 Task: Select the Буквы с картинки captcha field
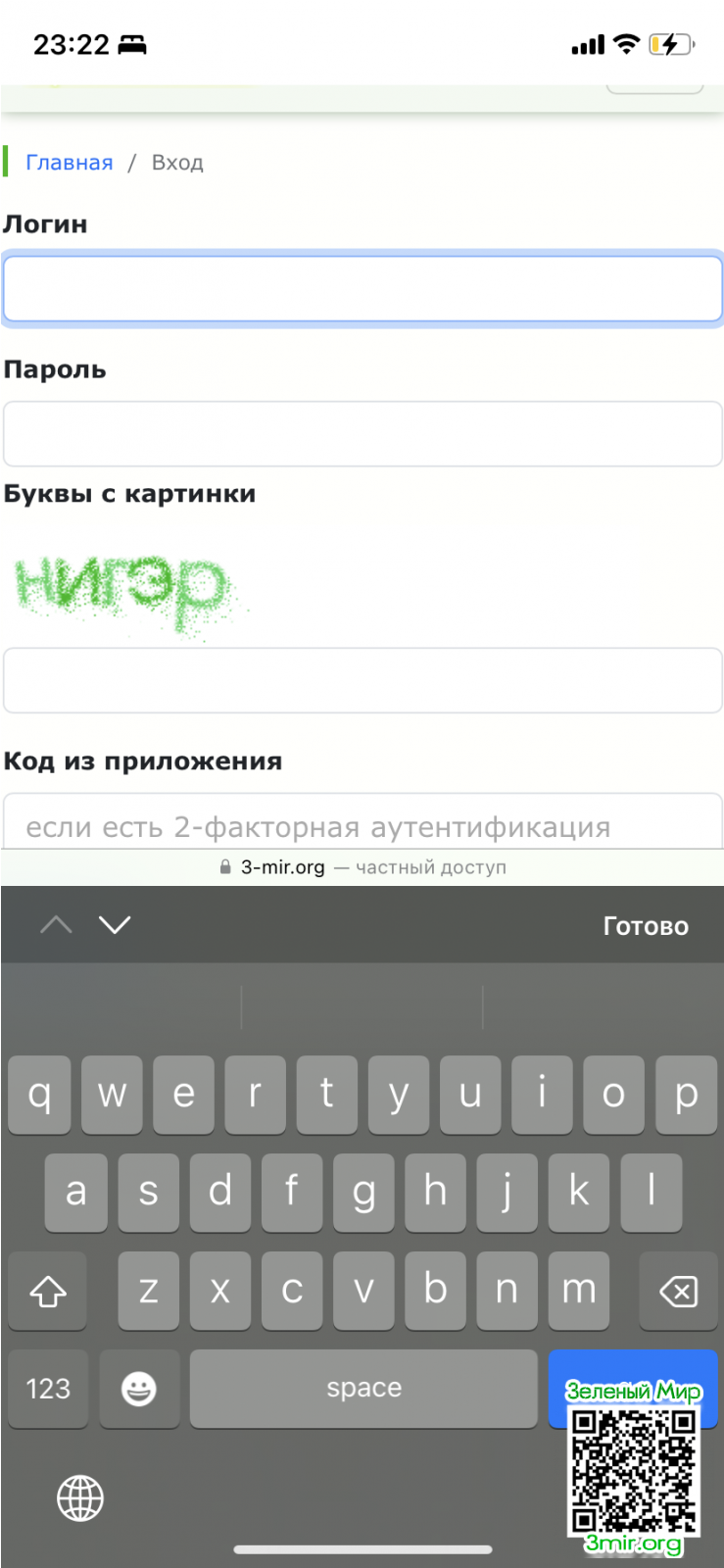coord(362,680)
